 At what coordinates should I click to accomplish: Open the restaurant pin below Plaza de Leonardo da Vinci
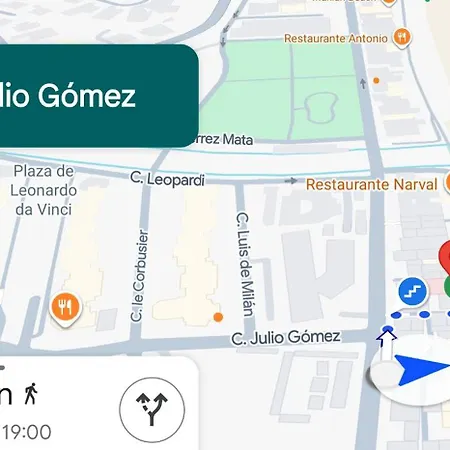click(x=66, y=309)
